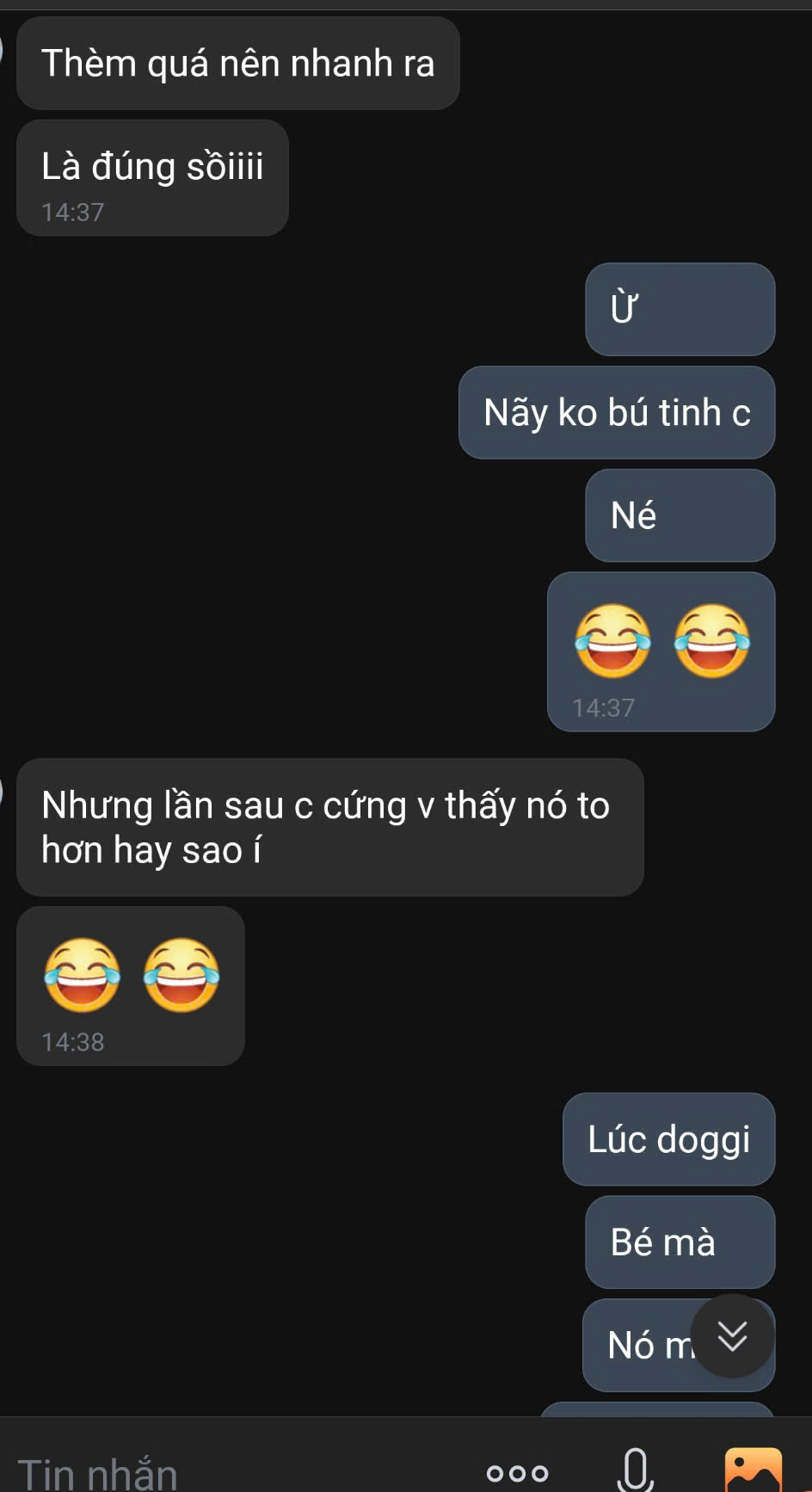Open the photo gallery picker

coord(753,1470)
